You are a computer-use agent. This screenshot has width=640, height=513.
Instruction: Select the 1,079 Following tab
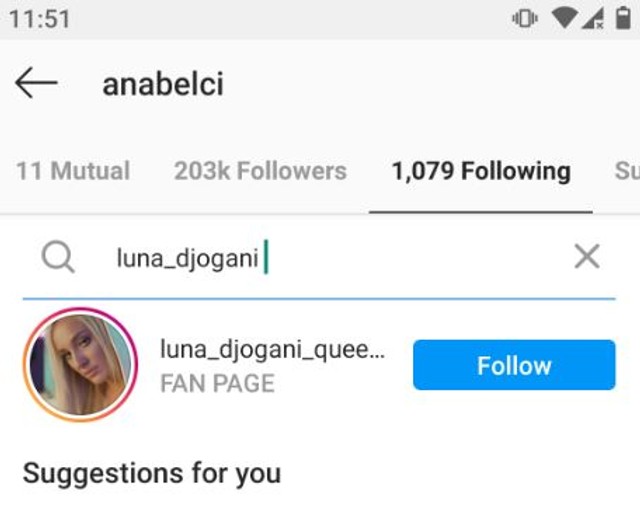click(481, 171)
